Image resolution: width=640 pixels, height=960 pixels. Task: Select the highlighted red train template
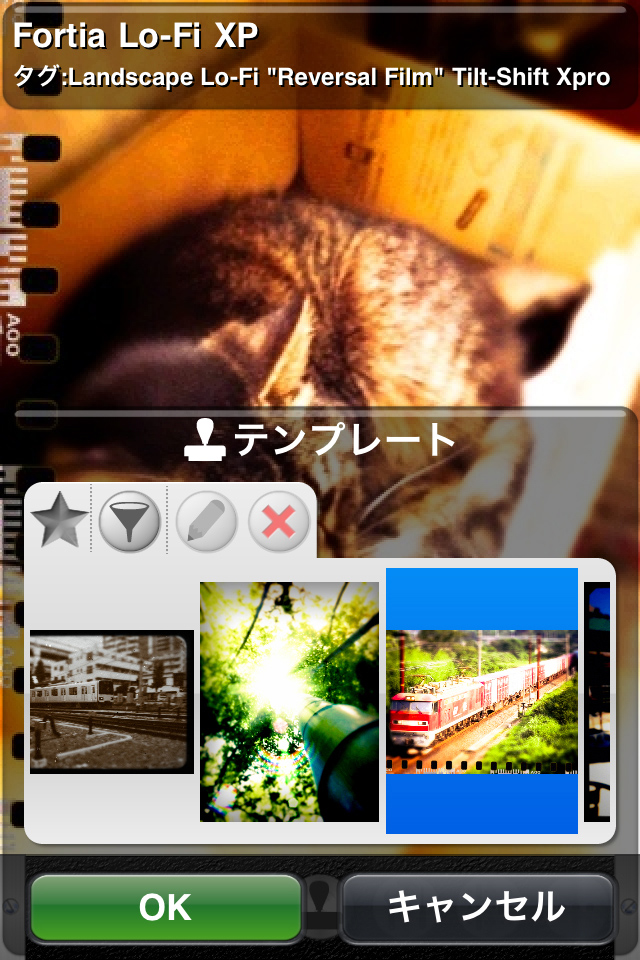click(x=482, y=702)
